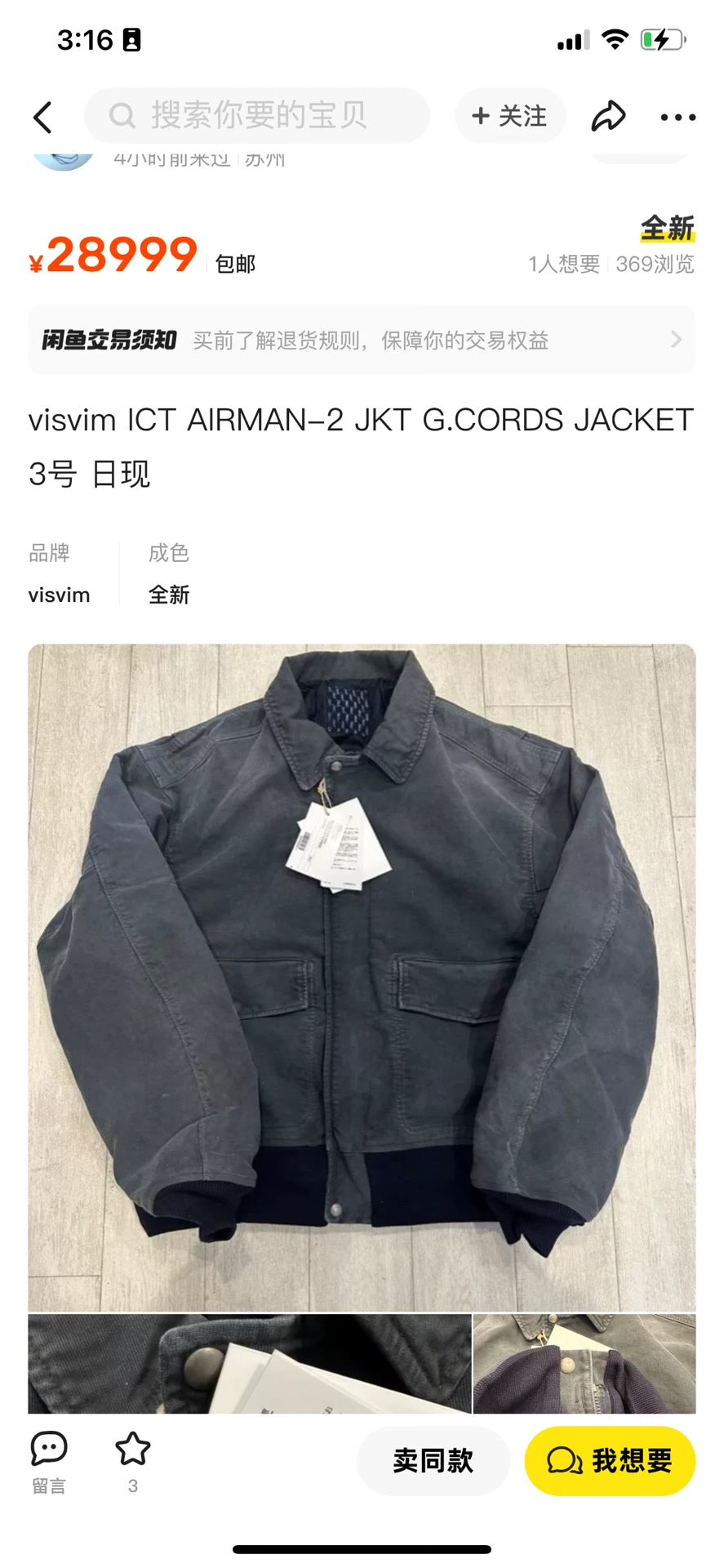Screen dimensions: 724x1568
Task: Follow the seller with 关注 button
Action: point(510,116)
